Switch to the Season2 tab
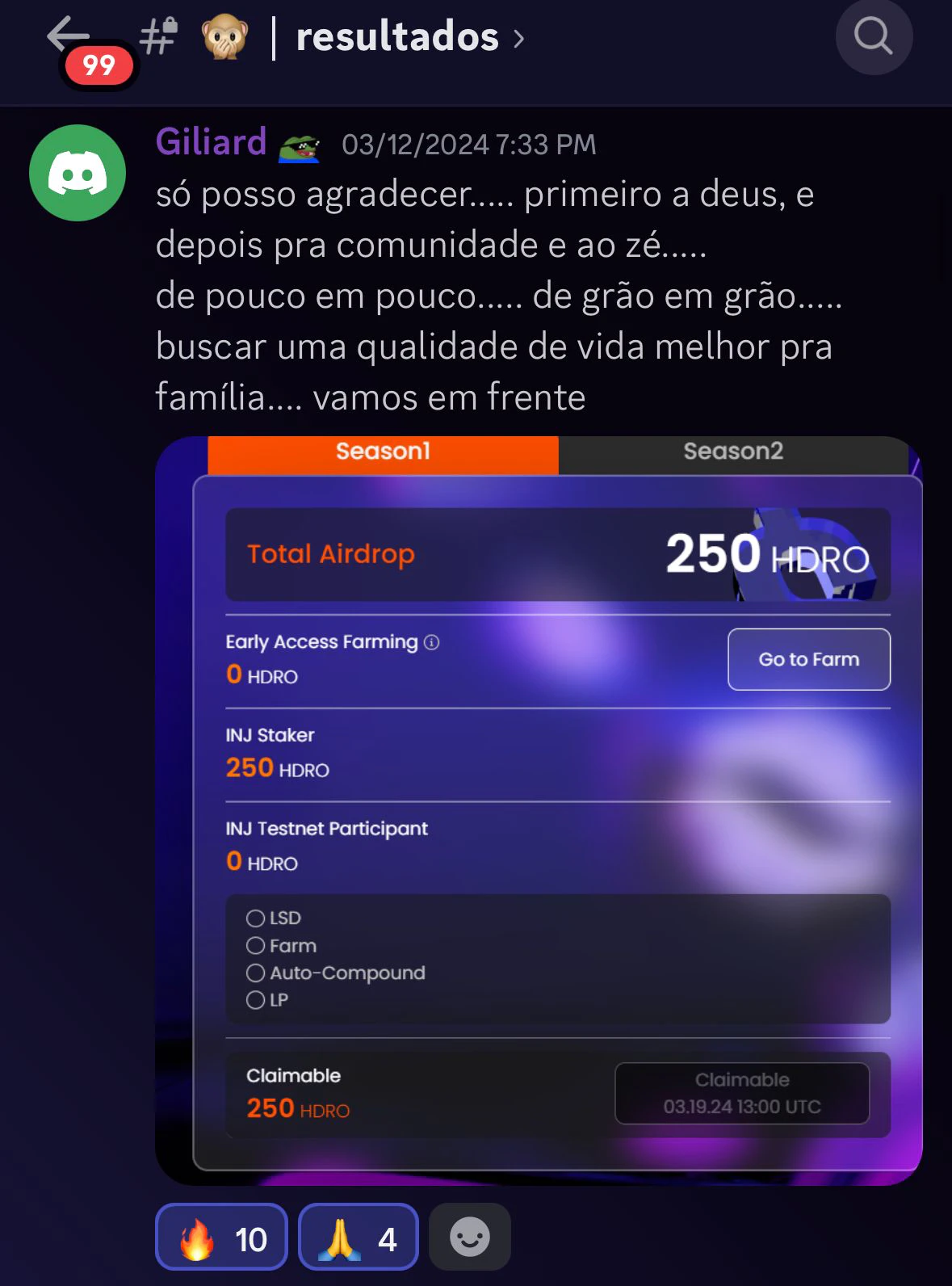 (x=733, y=452)
